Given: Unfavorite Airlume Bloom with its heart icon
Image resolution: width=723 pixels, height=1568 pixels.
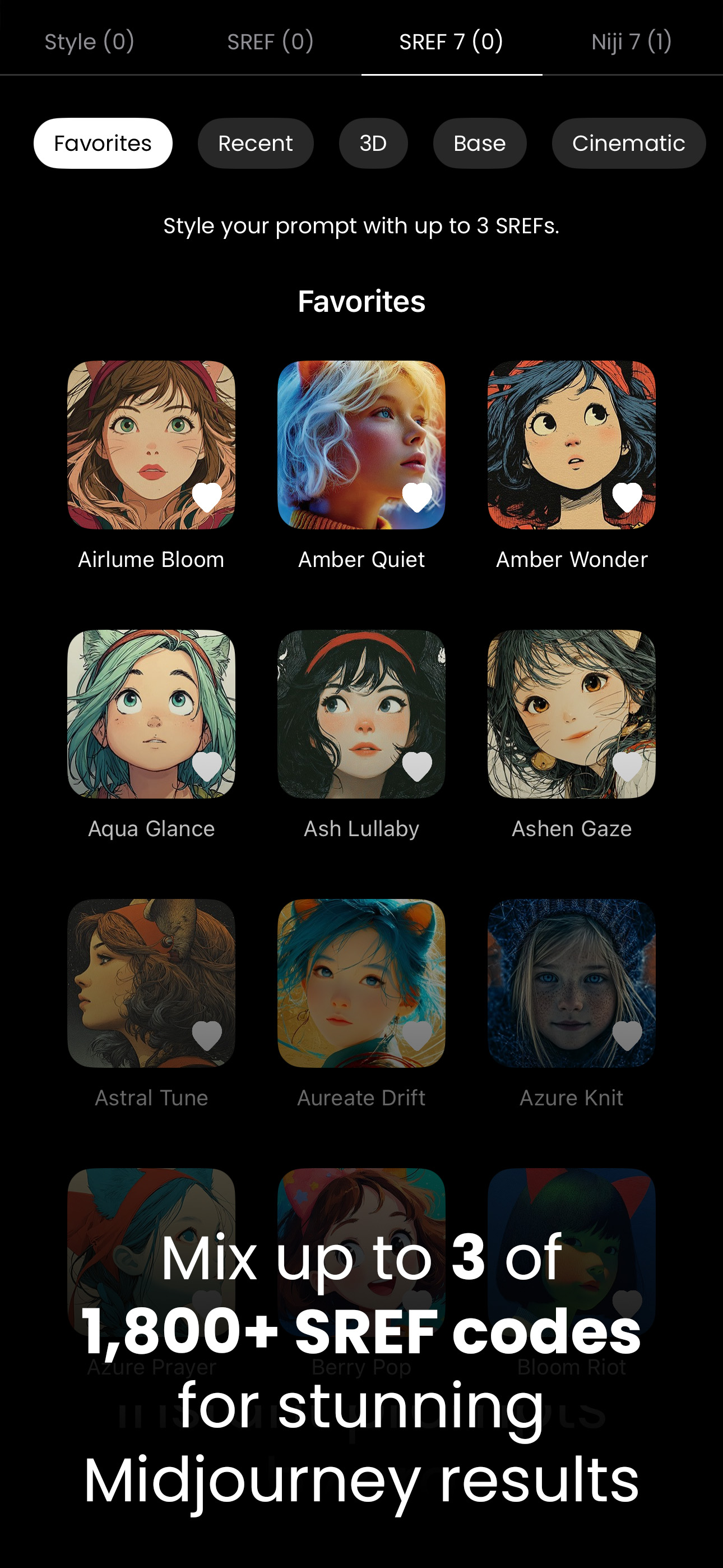Looking at the screenshot, I should [x=207, y=497].
